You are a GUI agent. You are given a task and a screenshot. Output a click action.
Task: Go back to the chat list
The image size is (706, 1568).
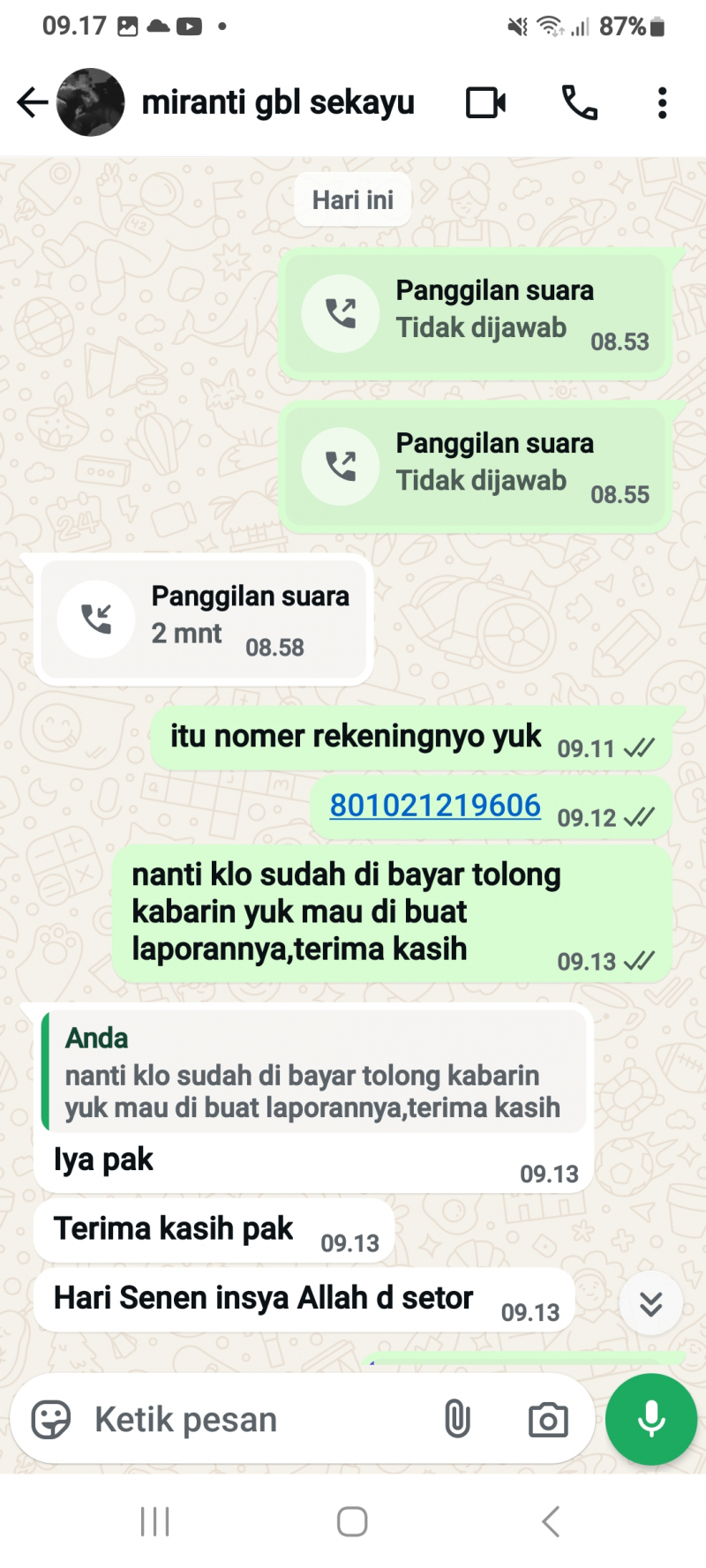click(x=32, y=102)
